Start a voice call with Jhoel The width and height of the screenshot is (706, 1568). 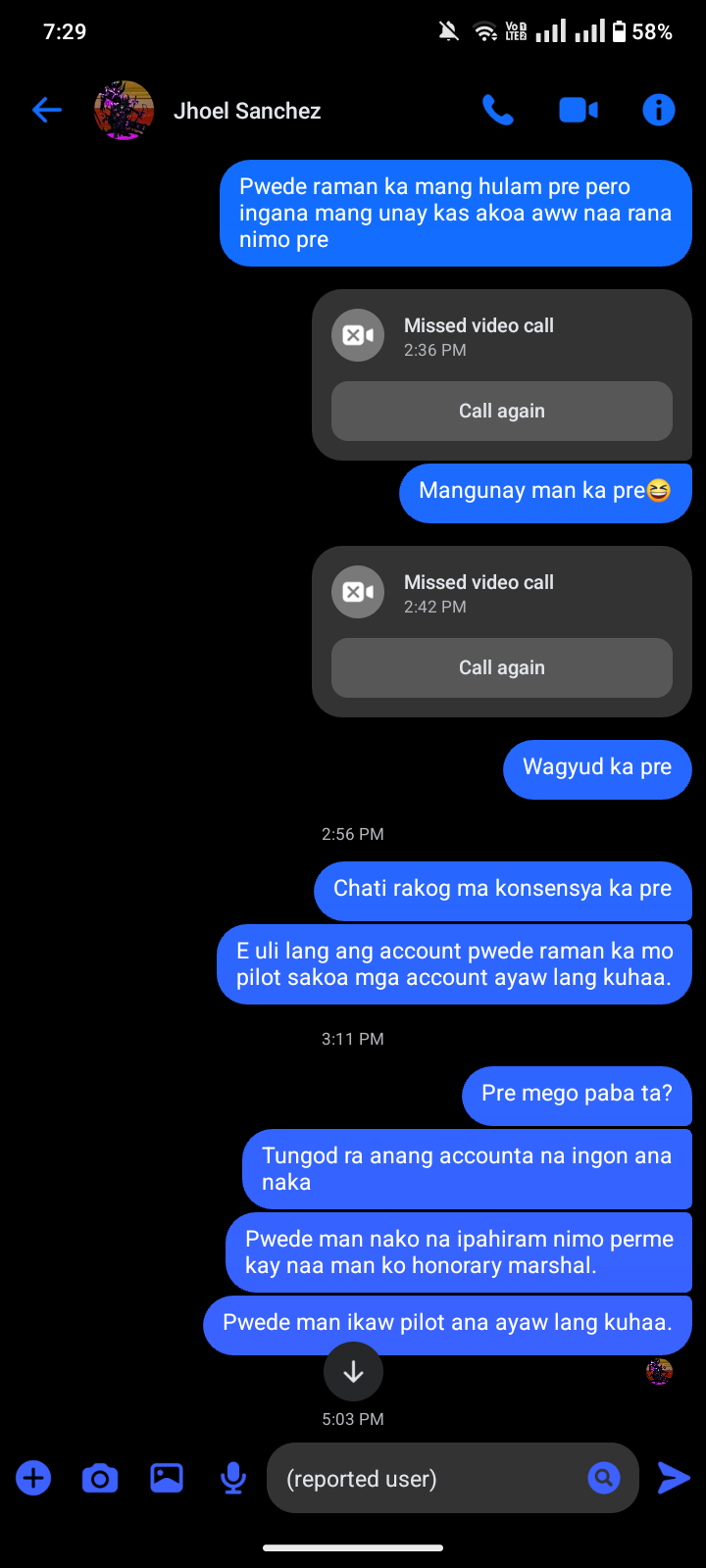click(498, 111)
